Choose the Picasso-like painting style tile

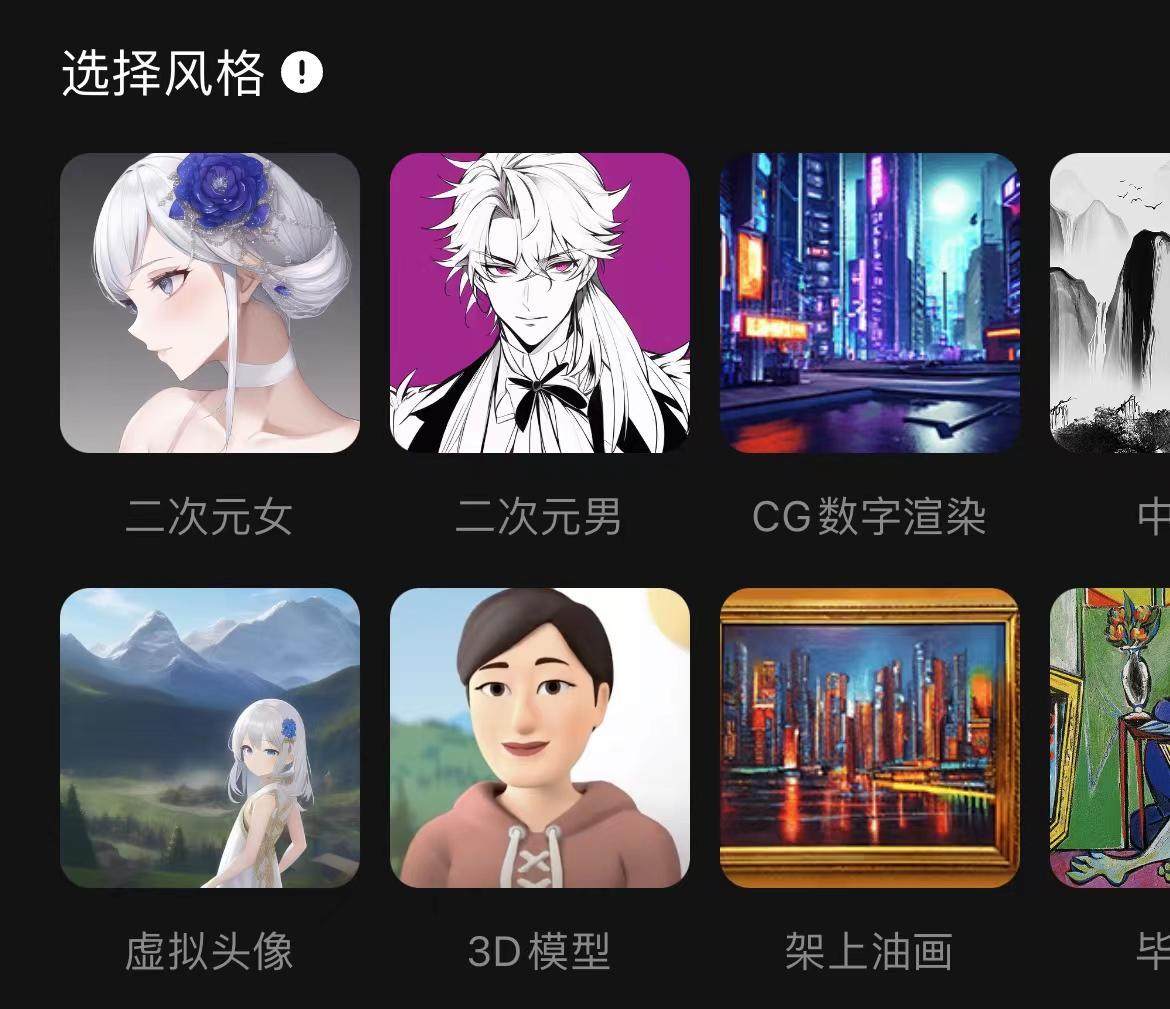pos(1112,738)
